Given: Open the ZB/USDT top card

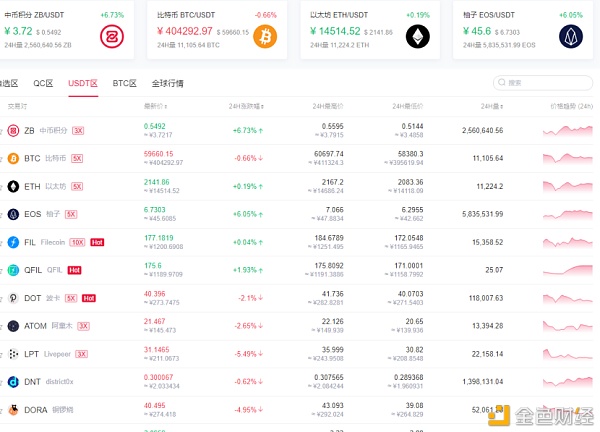Looking at the screenshot, I should point(70,30).
